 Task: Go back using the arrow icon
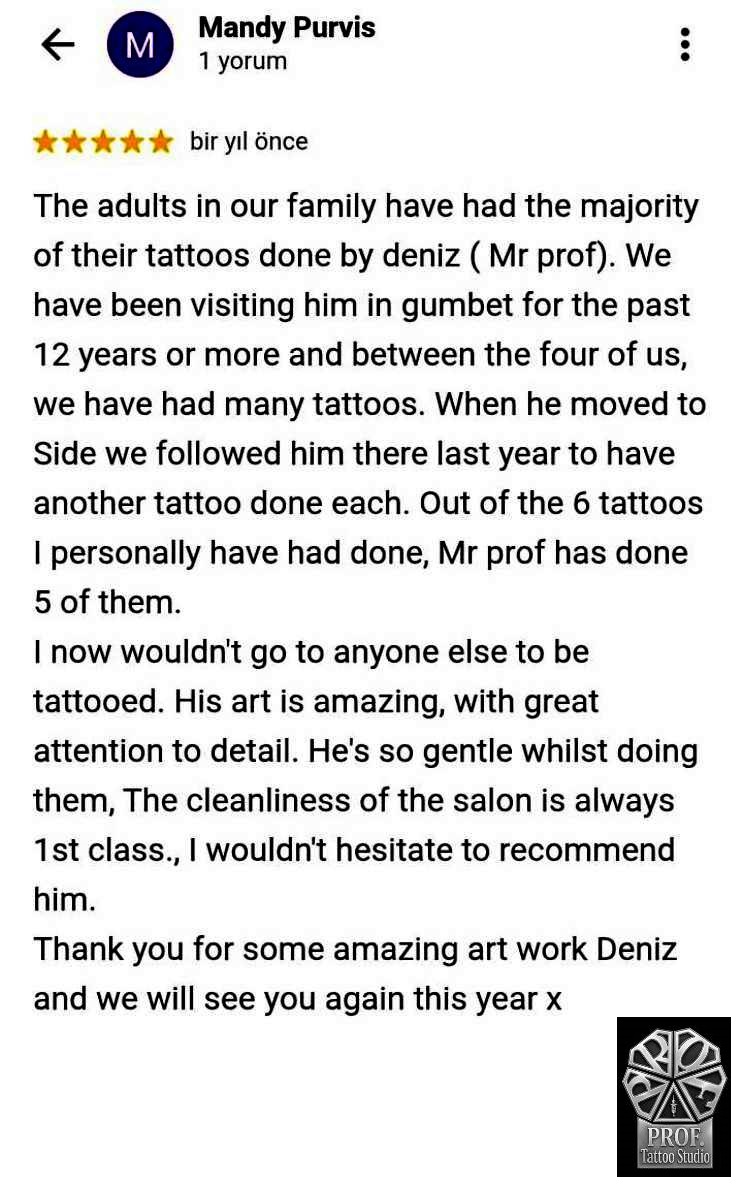pyautogui.click(x=57, y=45)
